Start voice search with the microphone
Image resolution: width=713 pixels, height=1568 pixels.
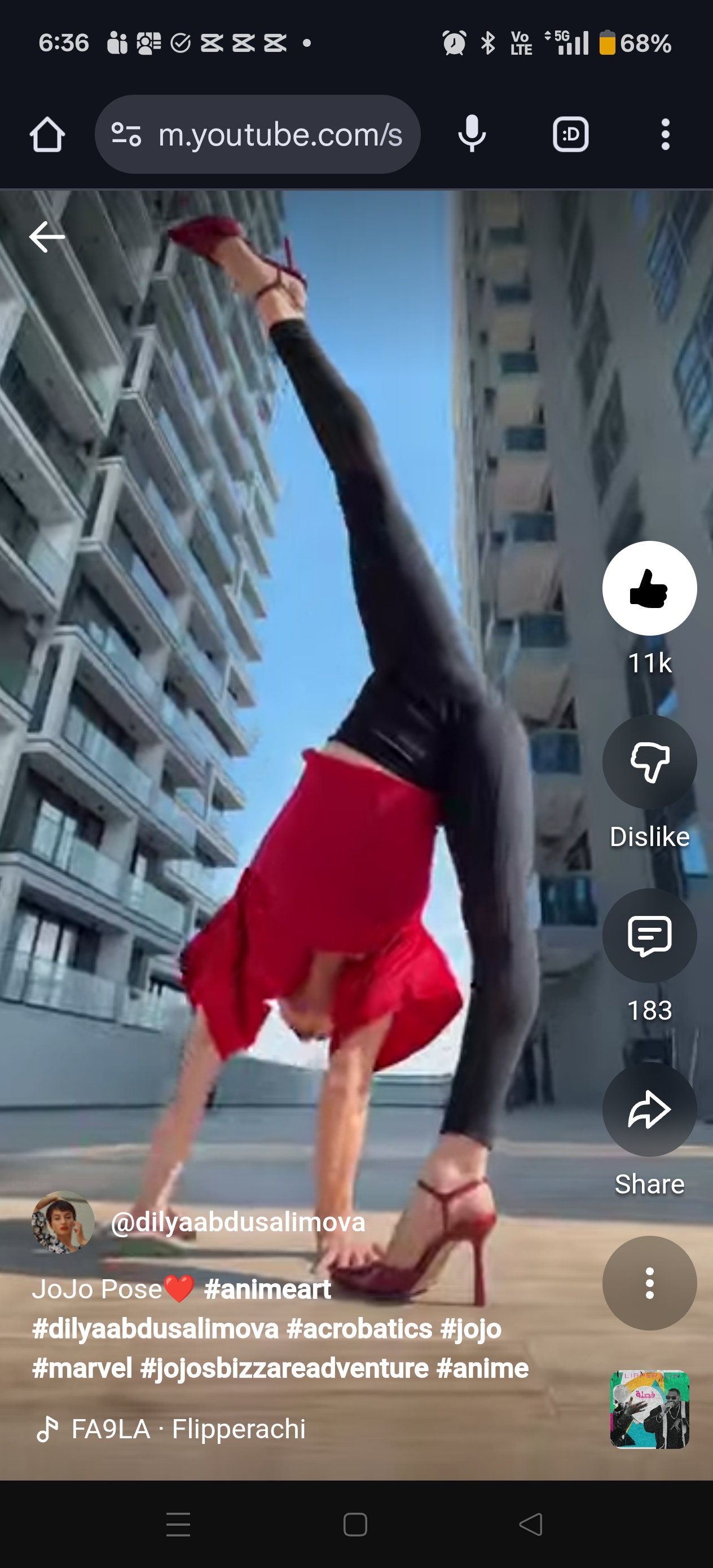(472, 135)
